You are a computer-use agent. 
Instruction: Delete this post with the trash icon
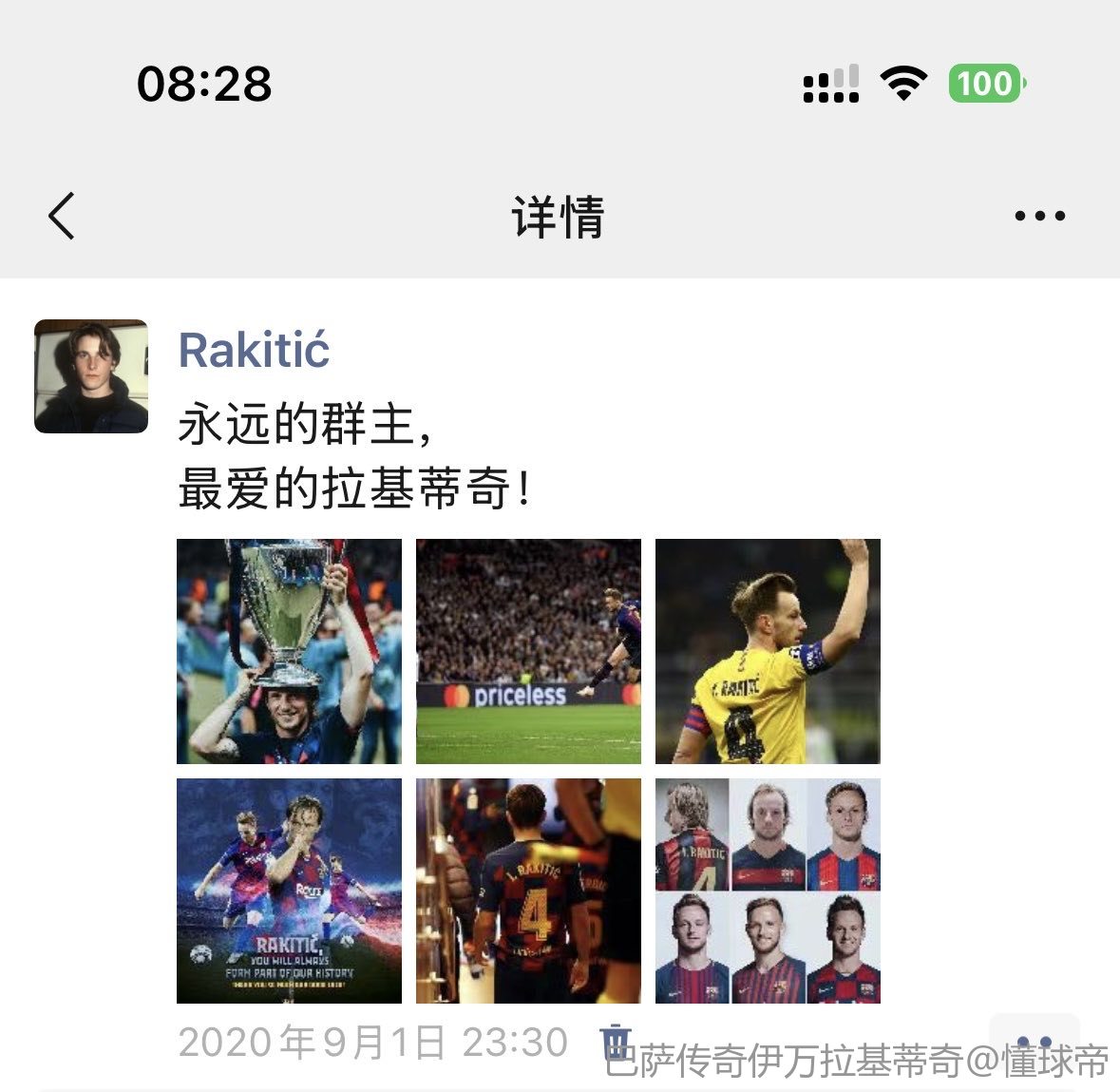pyautogui.click(x=616, y=1042)
